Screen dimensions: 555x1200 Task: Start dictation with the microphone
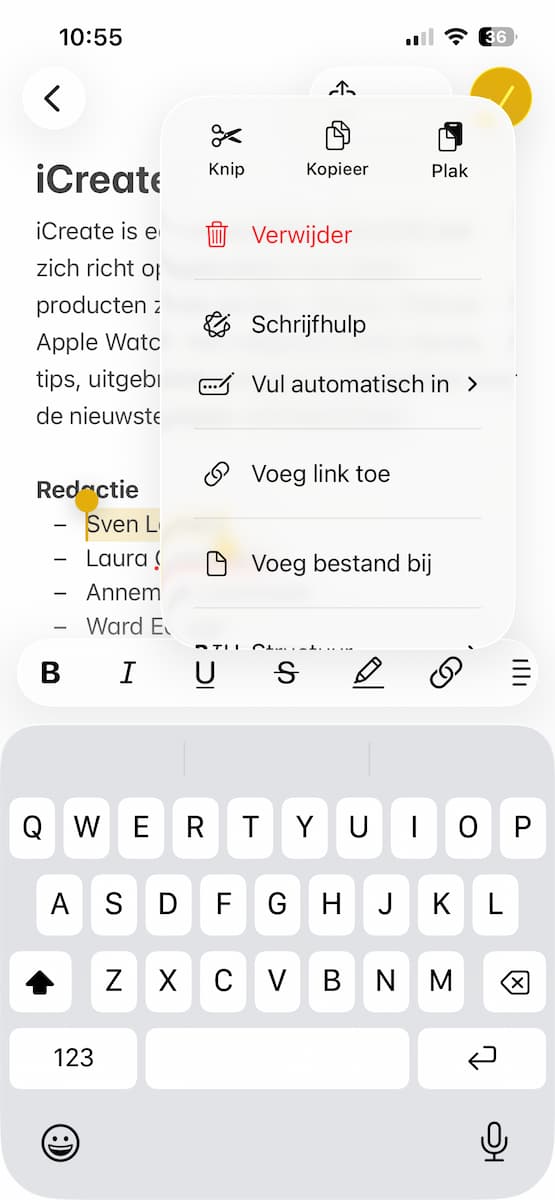tap(493, 1141)
